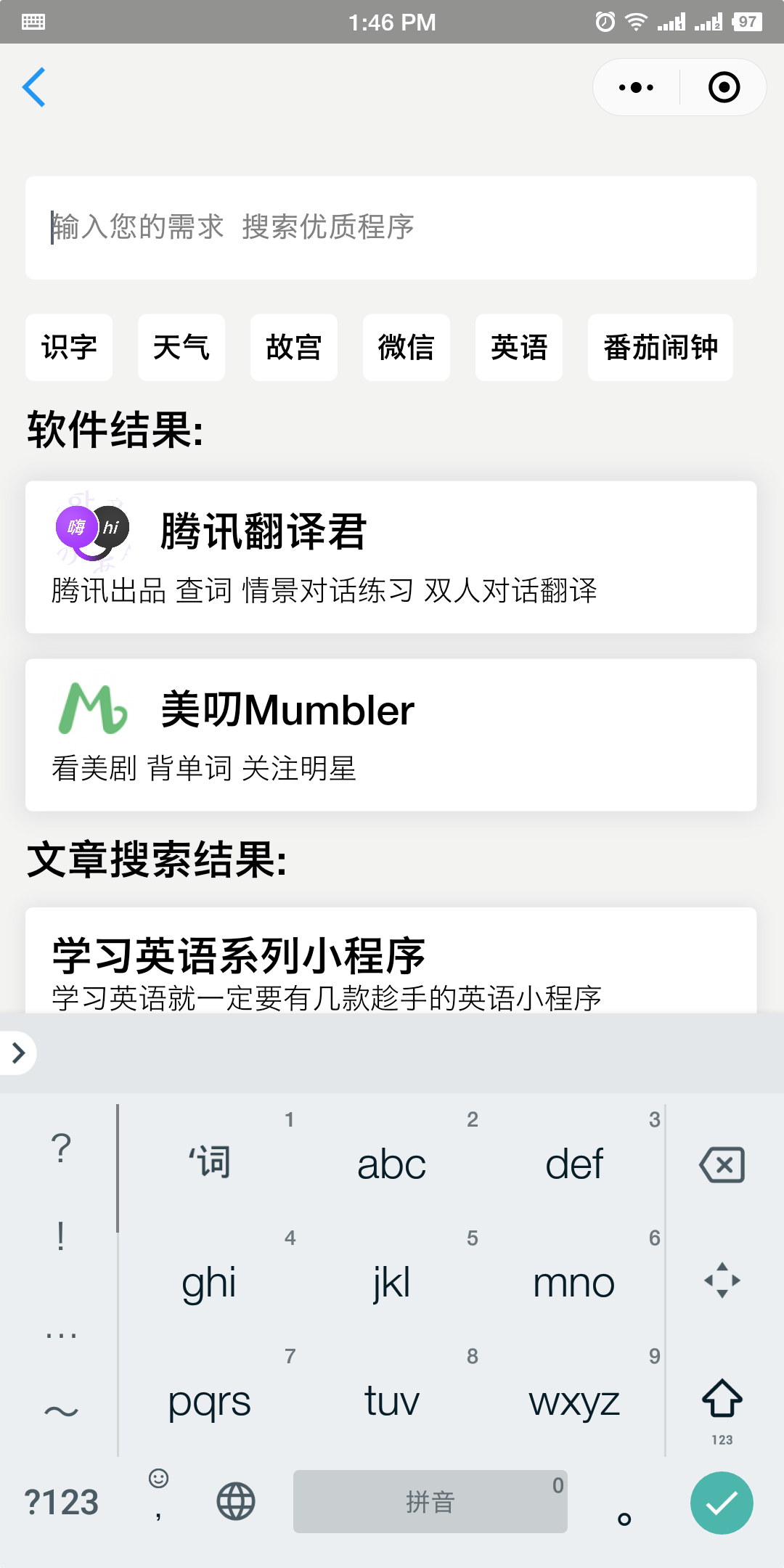The height and width of the screenshot is (1568, 784).
Task: Select the 天气 suggestion chip
Action: click(x=181, y=347)
